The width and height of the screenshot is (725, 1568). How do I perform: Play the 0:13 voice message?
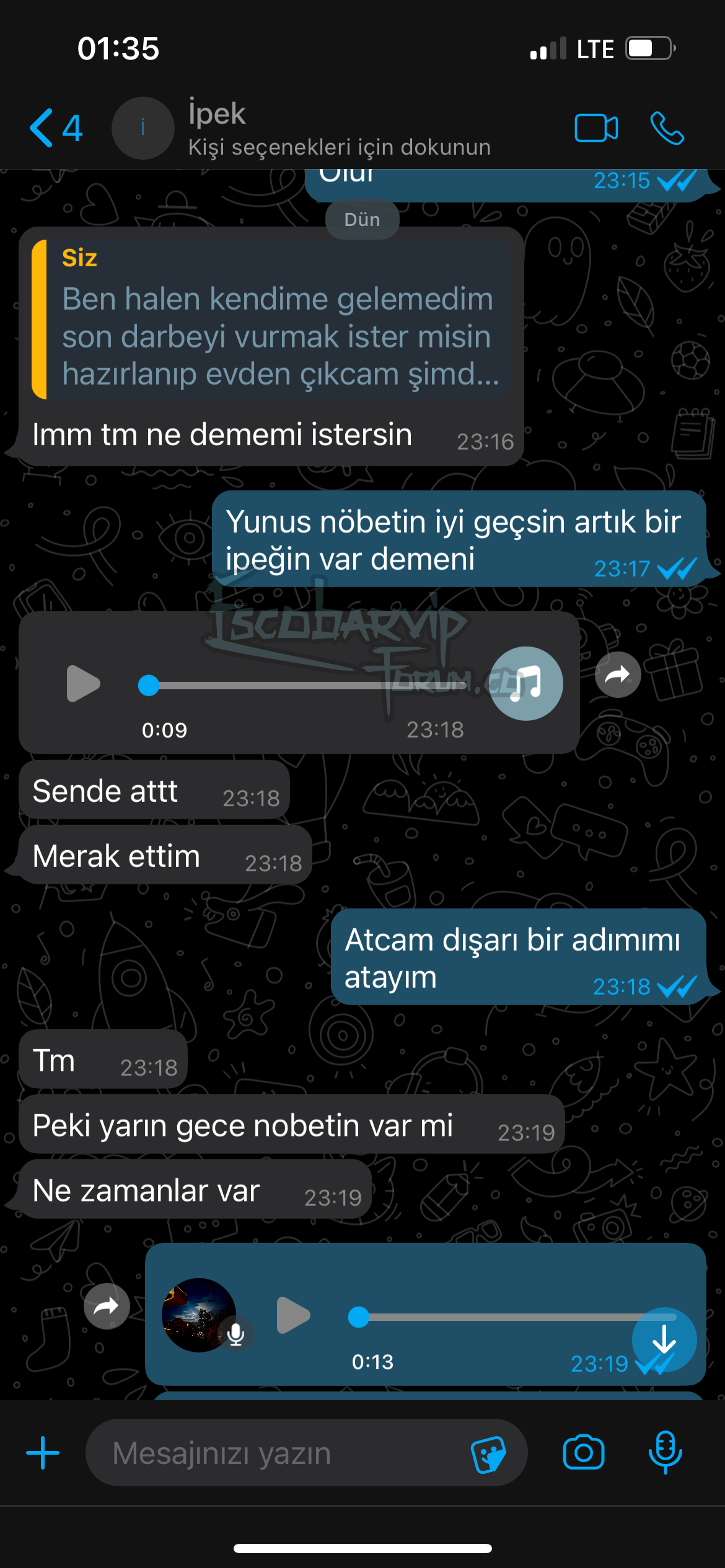point(293,1315)
